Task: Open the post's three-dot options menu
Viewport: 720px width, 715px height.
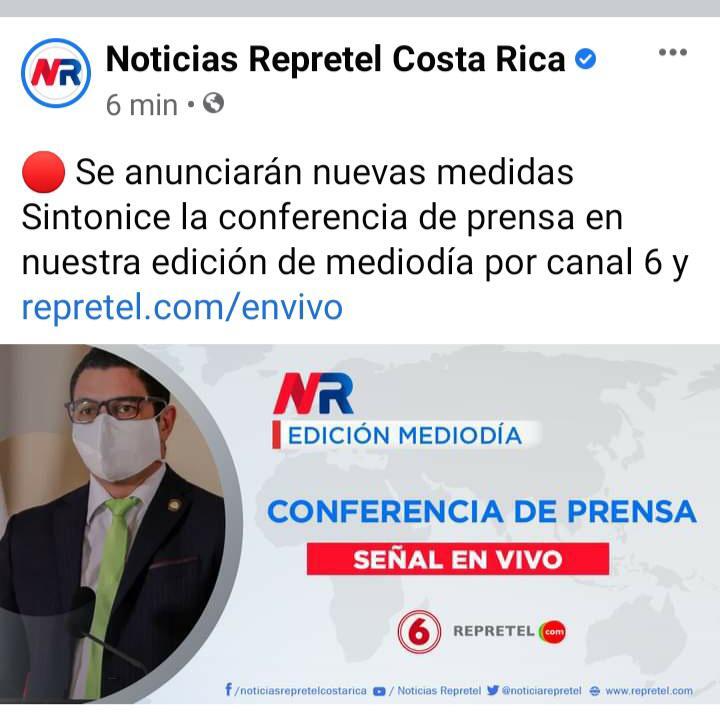Action: 673,53
